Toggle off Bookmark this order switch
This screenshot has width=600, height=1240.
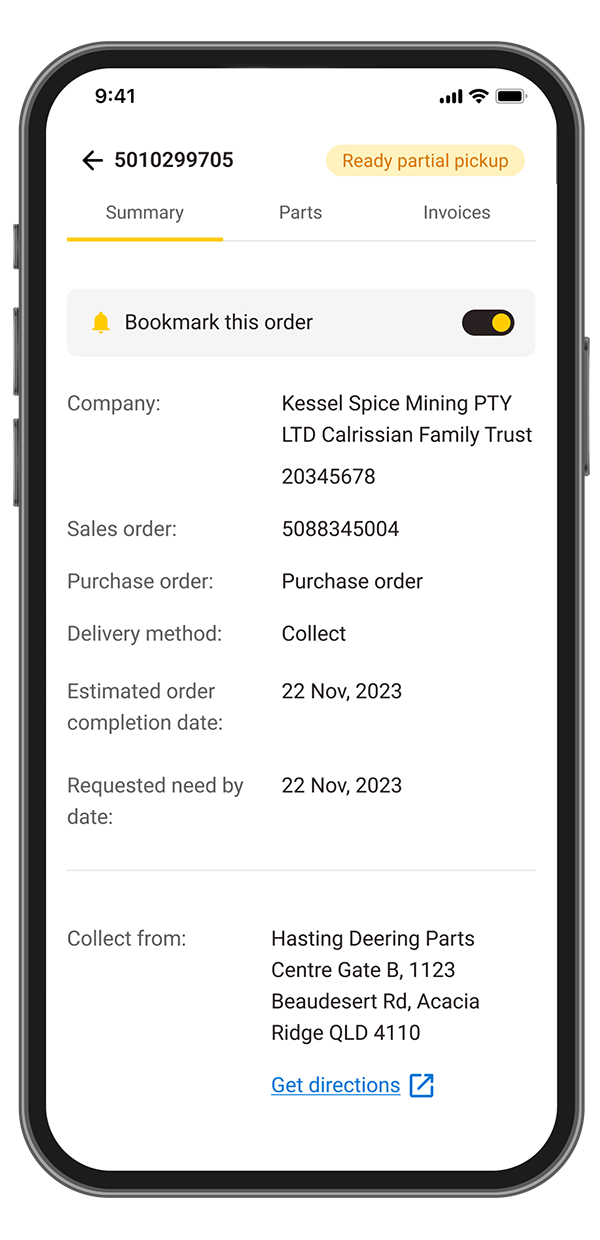pyautogui.click(x=488, y=323)
